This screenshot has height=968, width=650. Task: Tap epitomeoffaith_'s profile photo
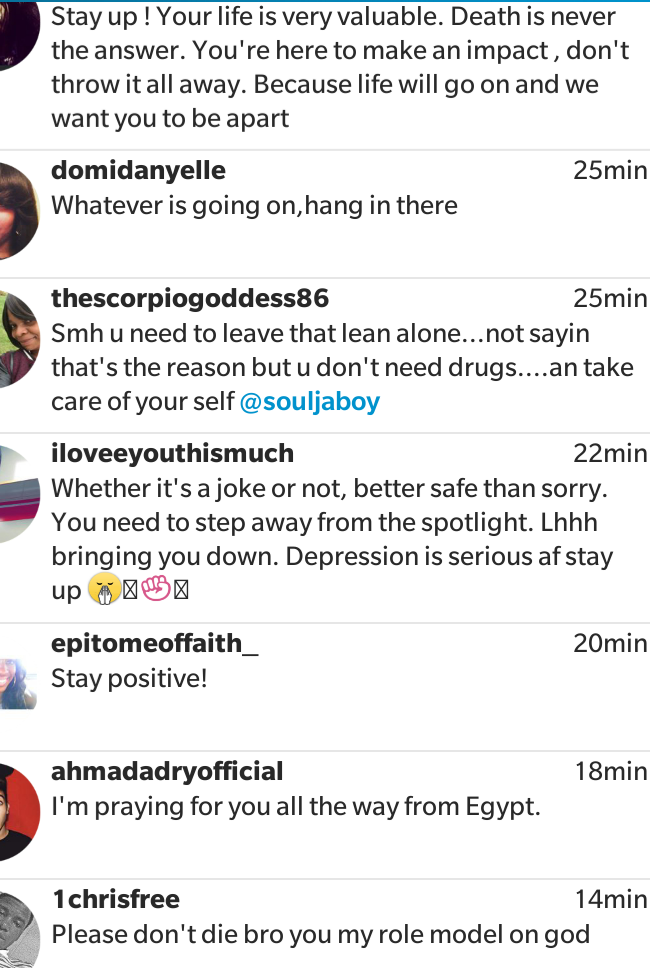coord(16,684)
